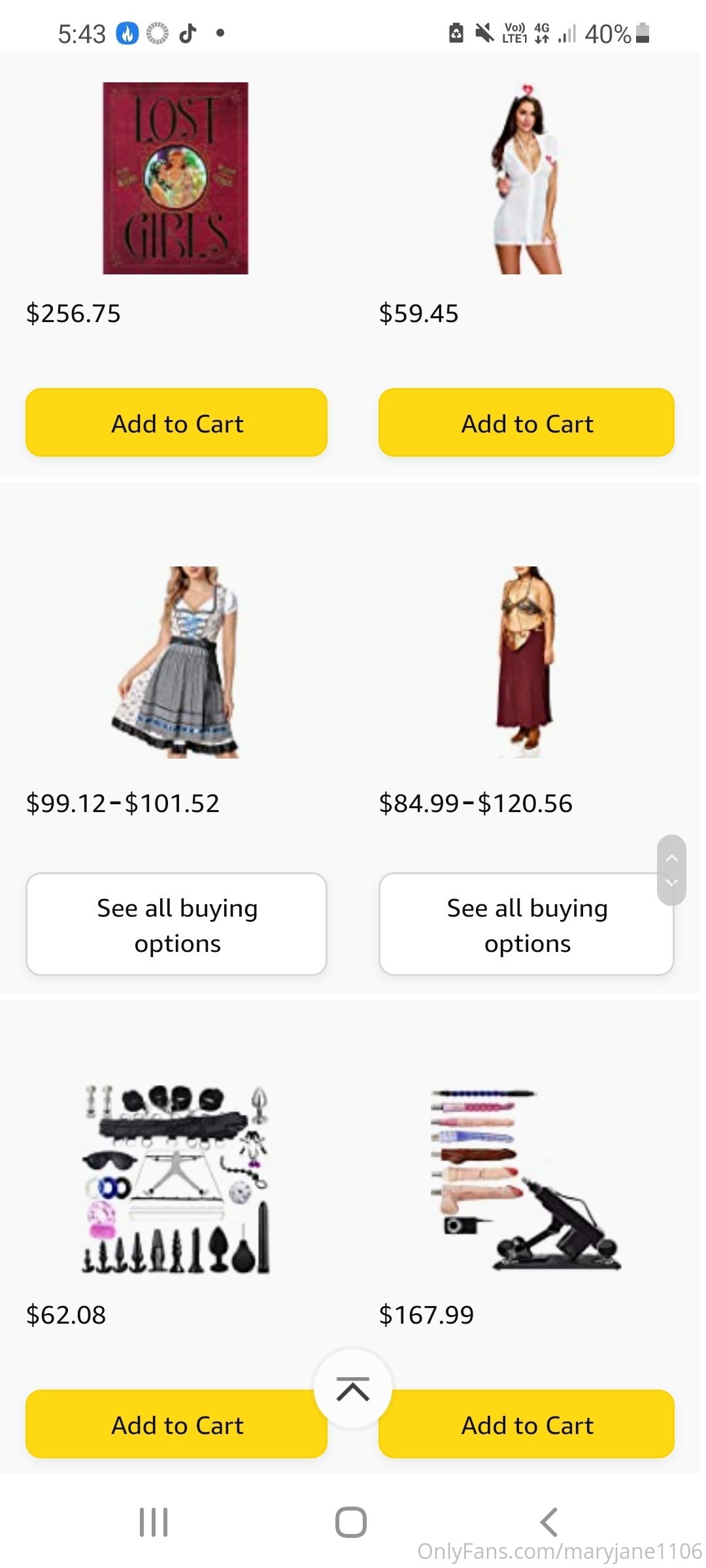Image resolution: width=706 pixels, height=1568 pixels.
Task: Add the $59.45 costume to cart
Action: pyautogui.click(x=526, y=423)
